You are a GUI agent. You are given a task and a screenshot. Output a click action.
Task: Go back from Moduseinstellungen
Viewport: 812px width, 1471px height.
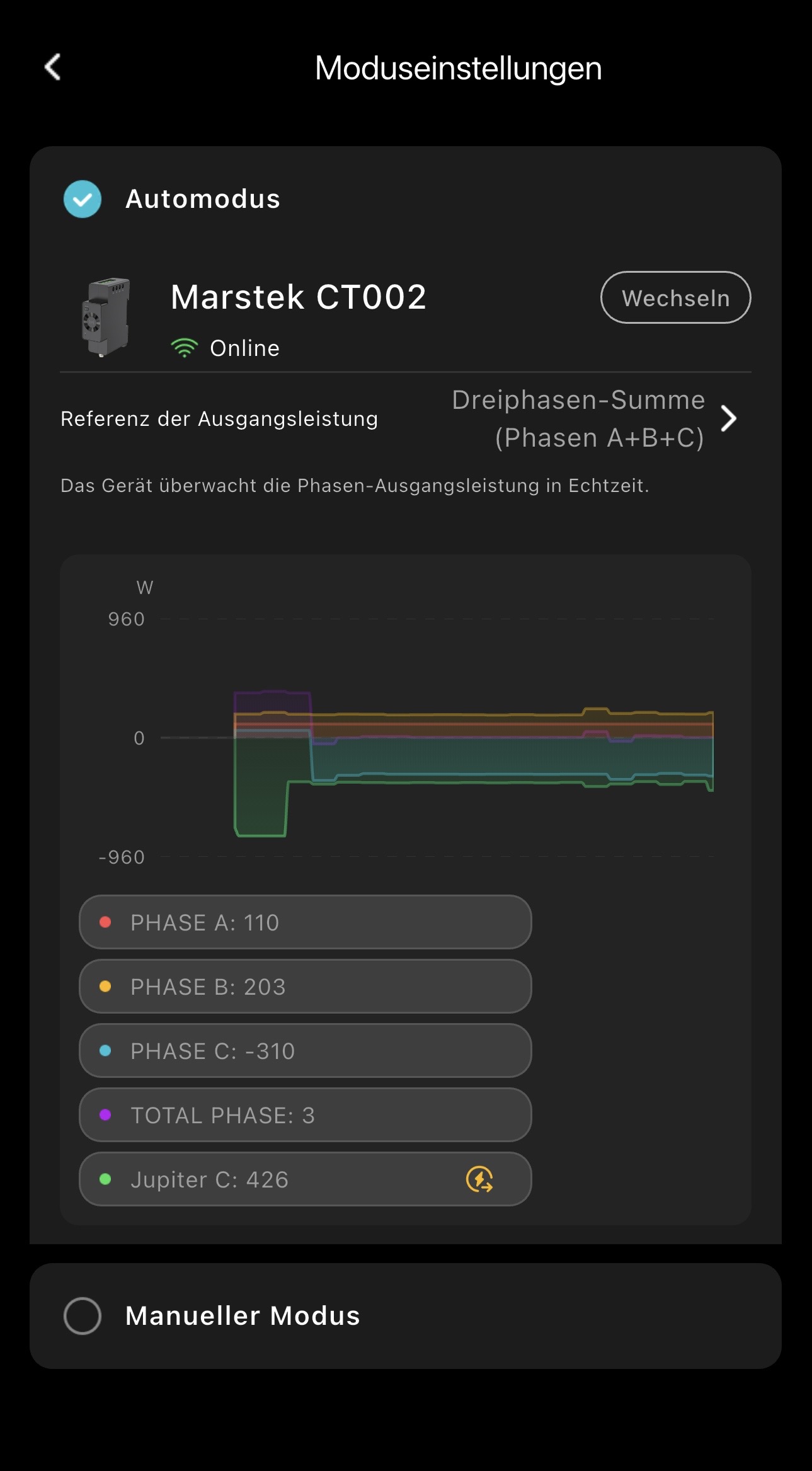pyautogui.click(x=53, y=67)
